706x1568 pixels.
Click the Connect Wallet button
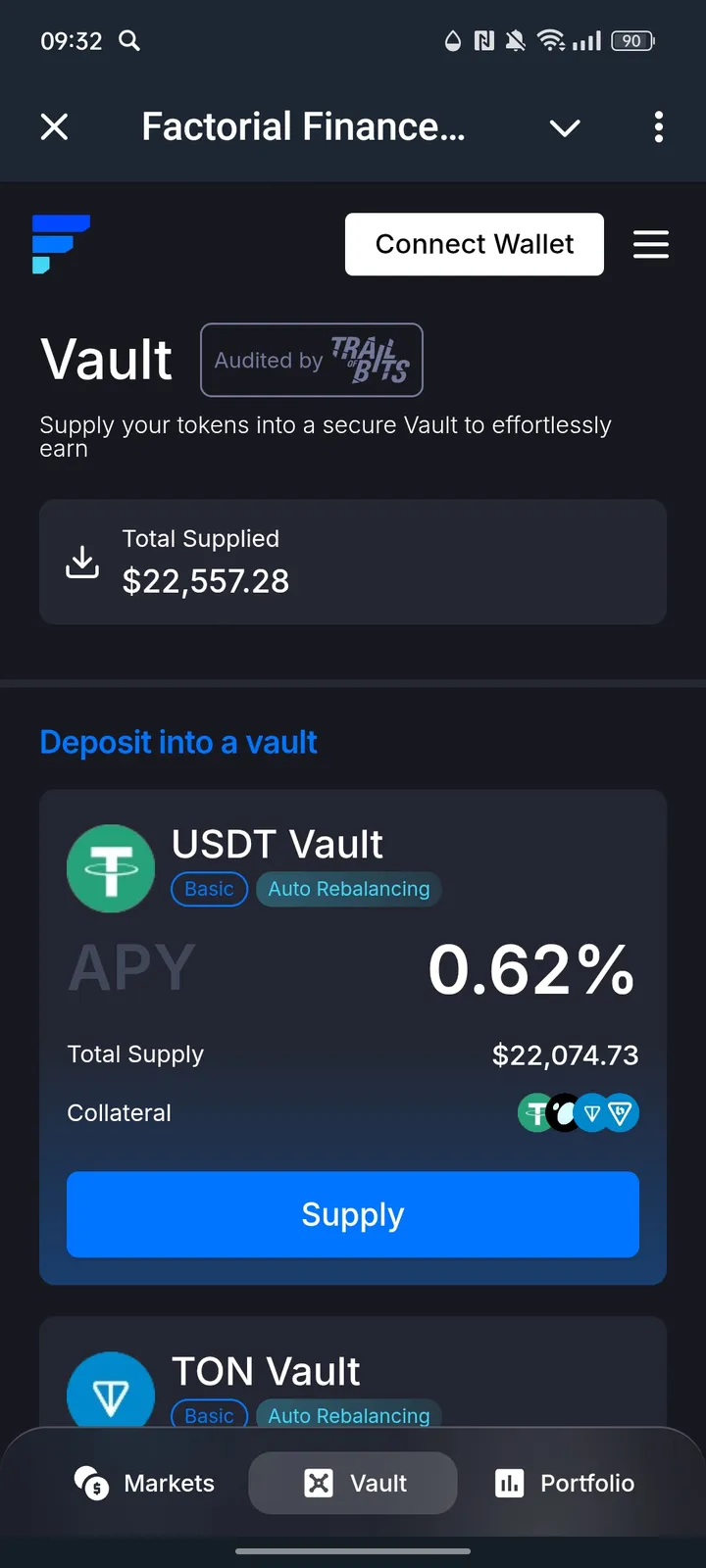pyautogui.click(x=474, y=244)
